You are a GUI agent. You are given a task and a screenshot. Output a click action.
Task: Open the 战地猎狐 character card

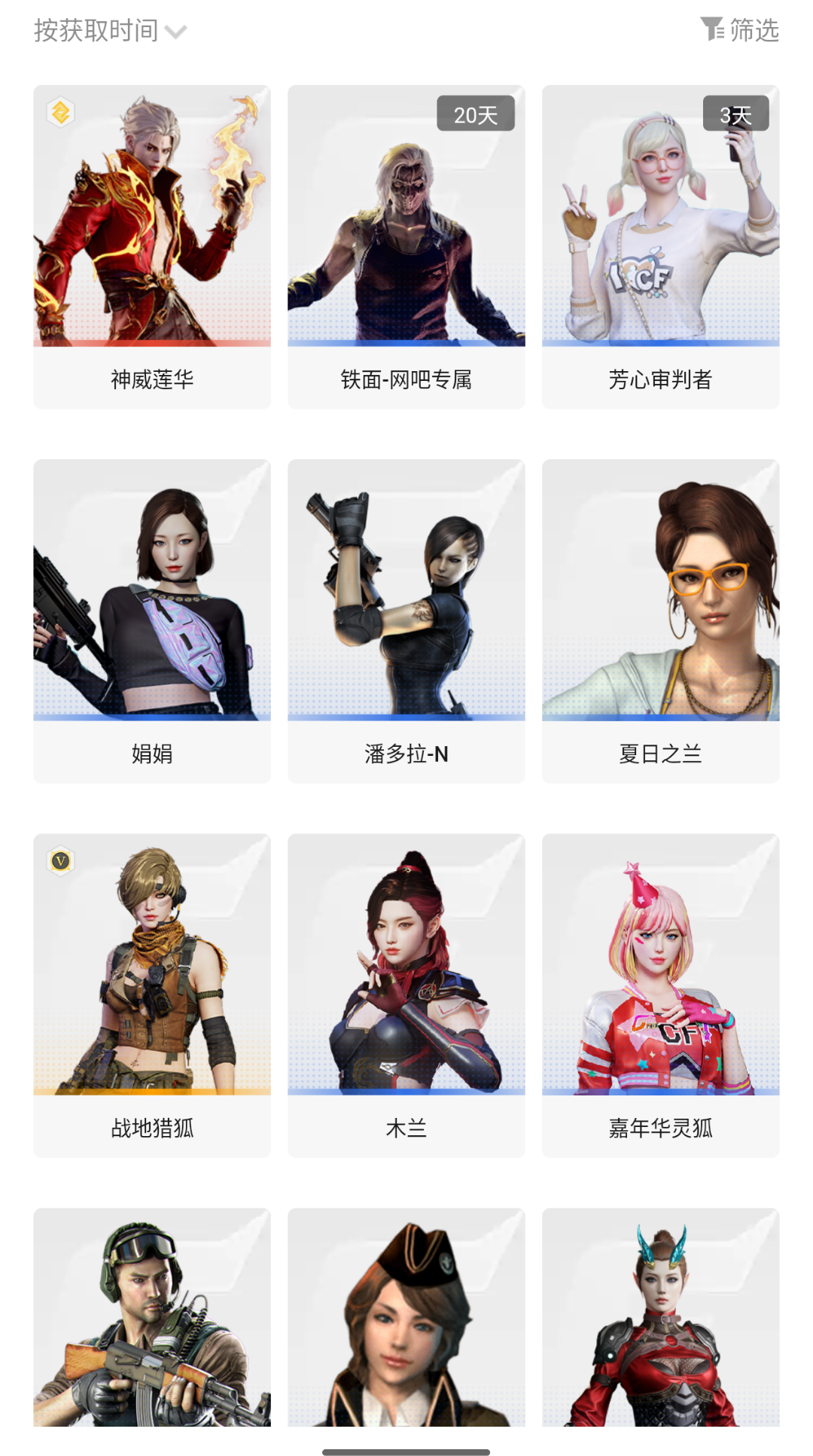(x=152, y=995)
